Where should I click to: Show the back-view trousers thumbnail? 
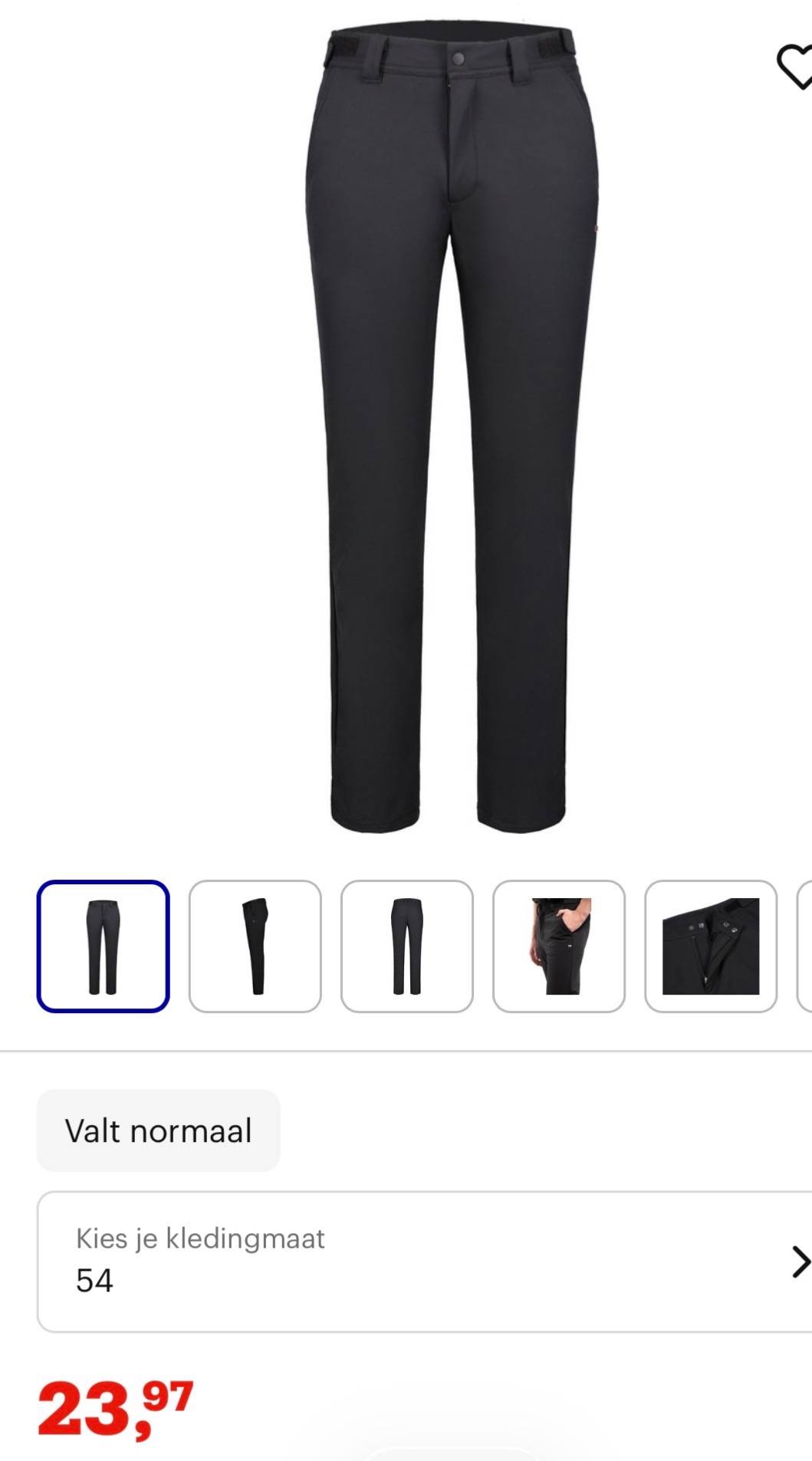[x=406, y=946]
